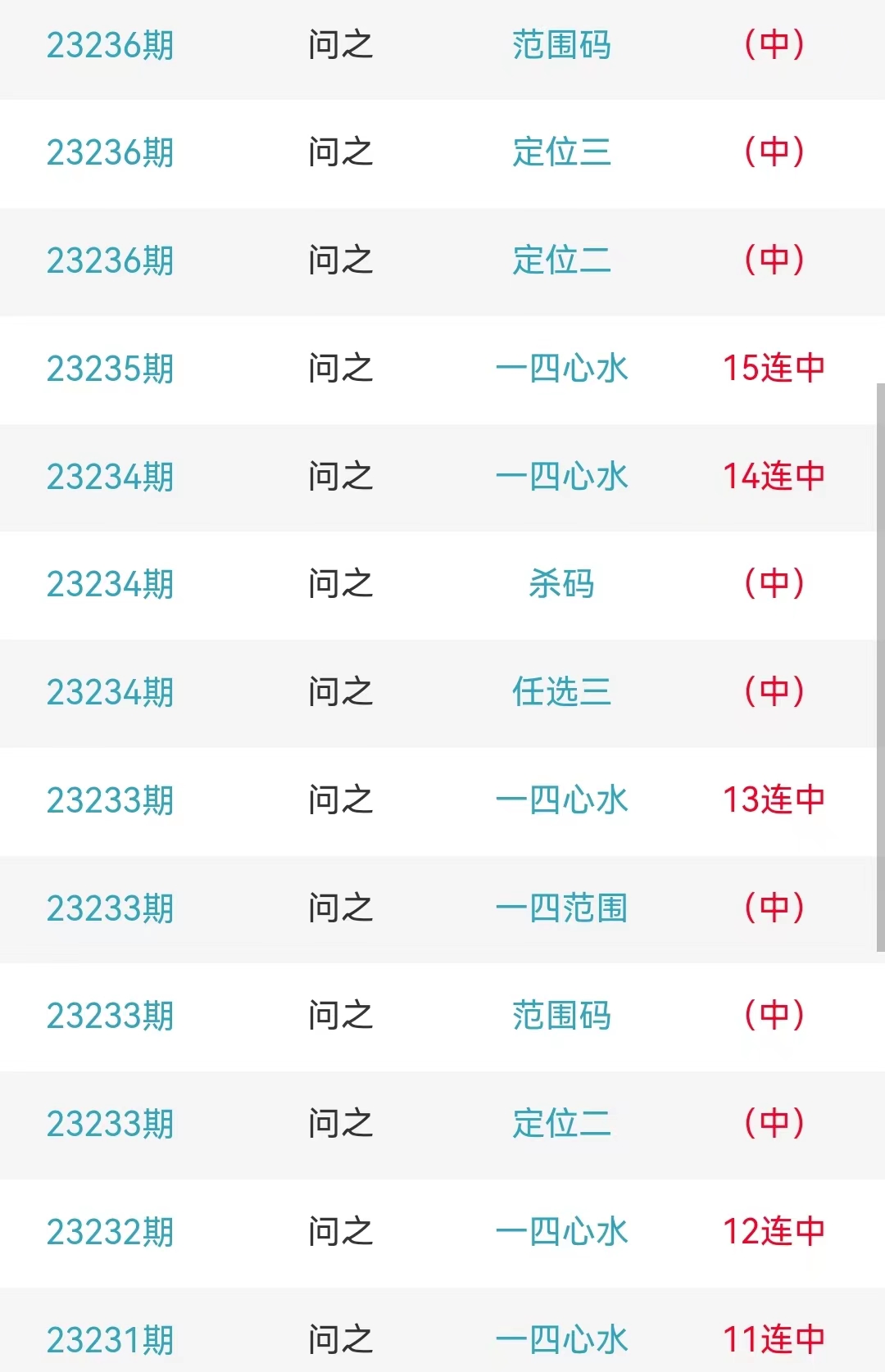This screenshot has width=885, height=1372.
Task: Open 23233期 一四心水 with 13连中
Action: [561, 800]
